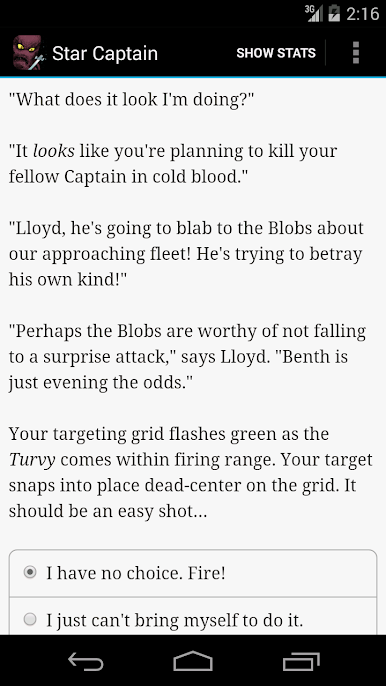The width and height of the screenshot is (386, 686).
Task: Open the recent apps view
Action: coord(301,661)
